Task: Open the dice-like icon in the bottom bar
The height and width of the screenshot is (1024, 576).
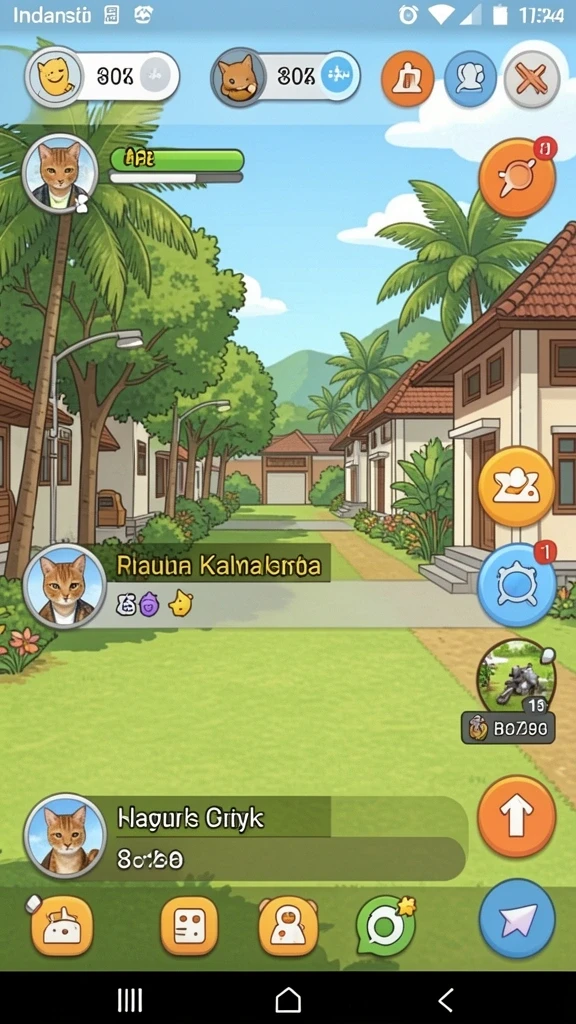Action: 189,925
